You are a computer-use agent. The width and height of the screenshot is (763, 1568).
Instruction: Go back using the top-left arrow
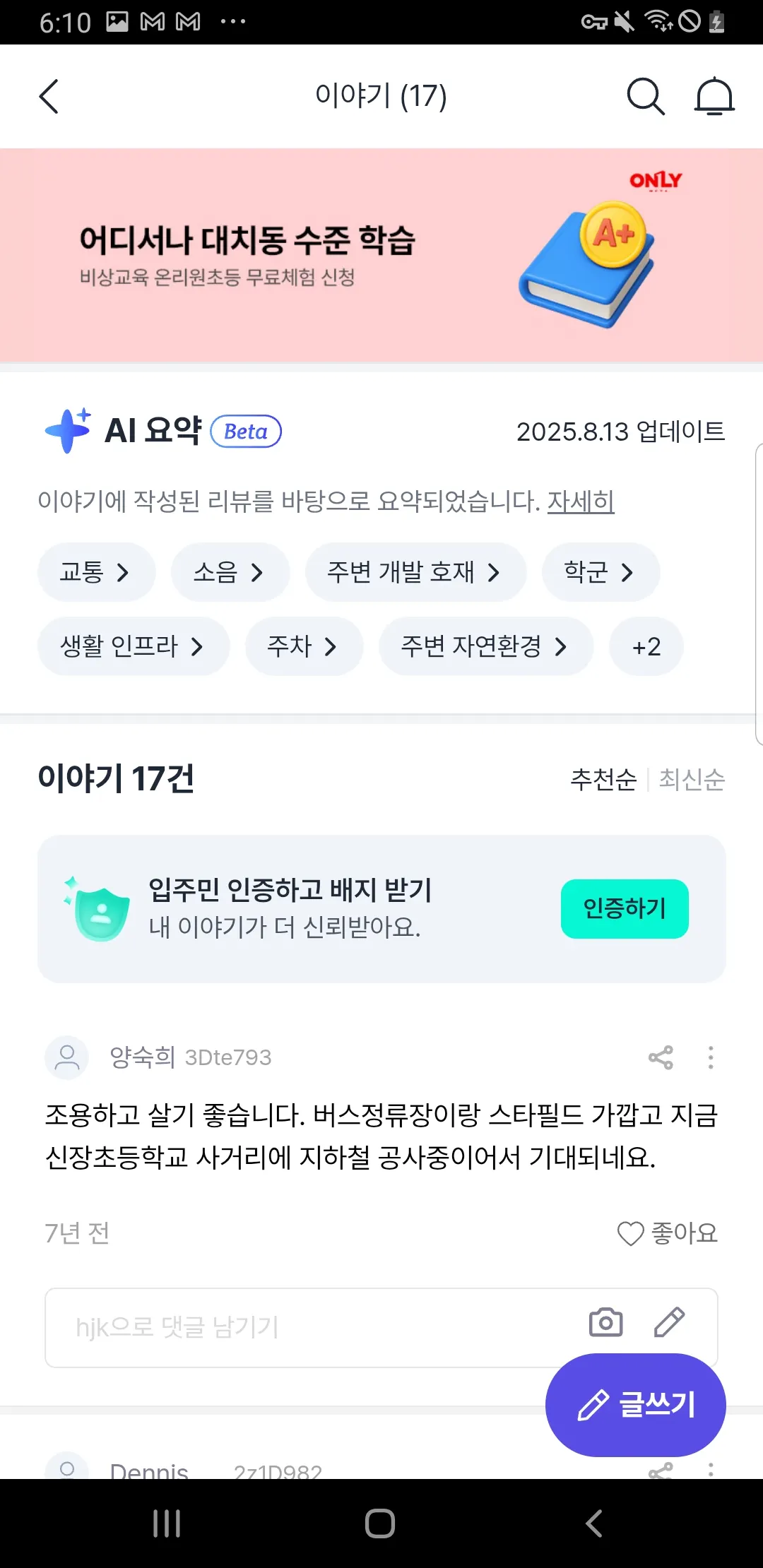tap(49, 96)
